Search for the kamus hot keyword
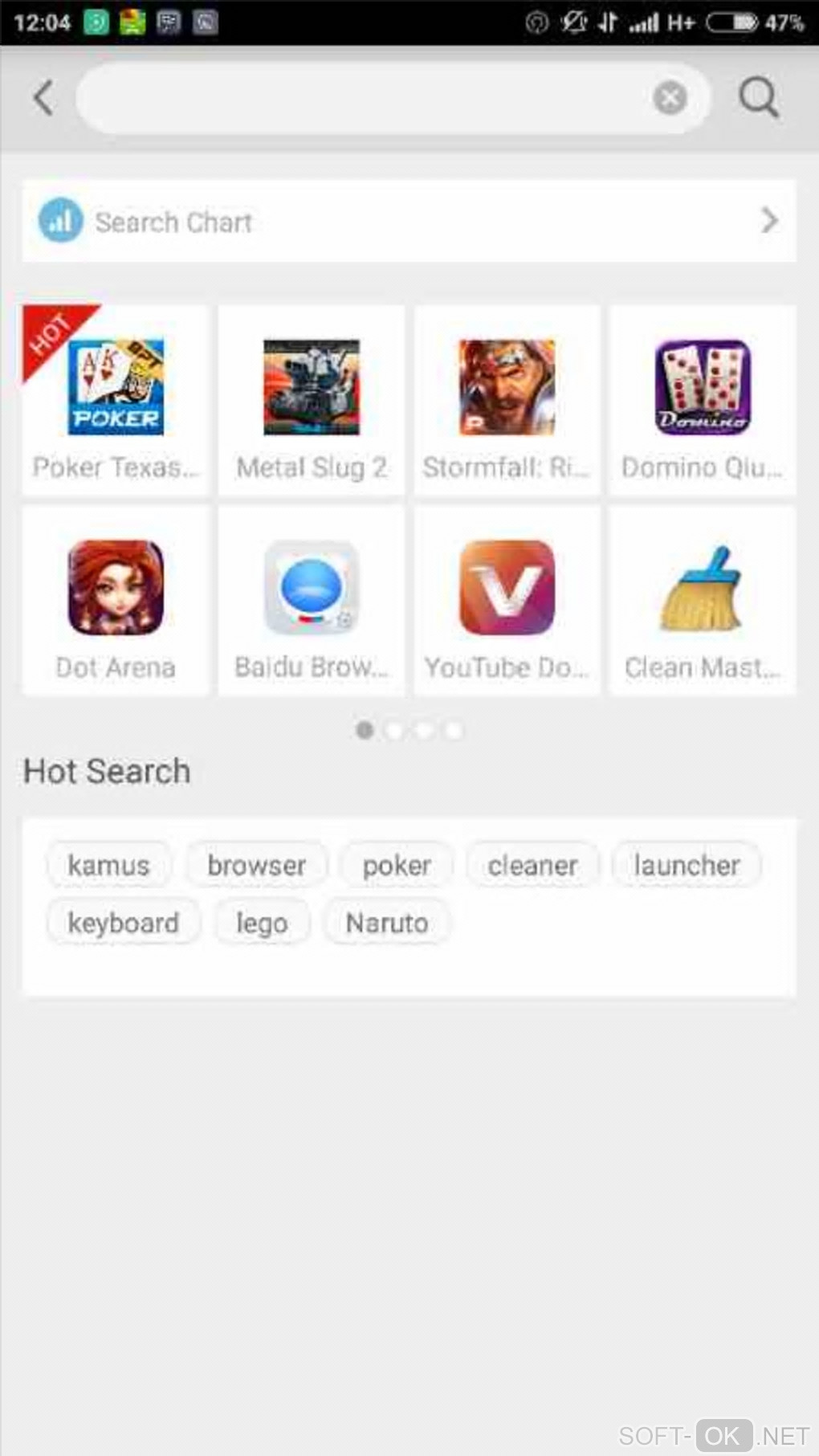 point(108,865)
